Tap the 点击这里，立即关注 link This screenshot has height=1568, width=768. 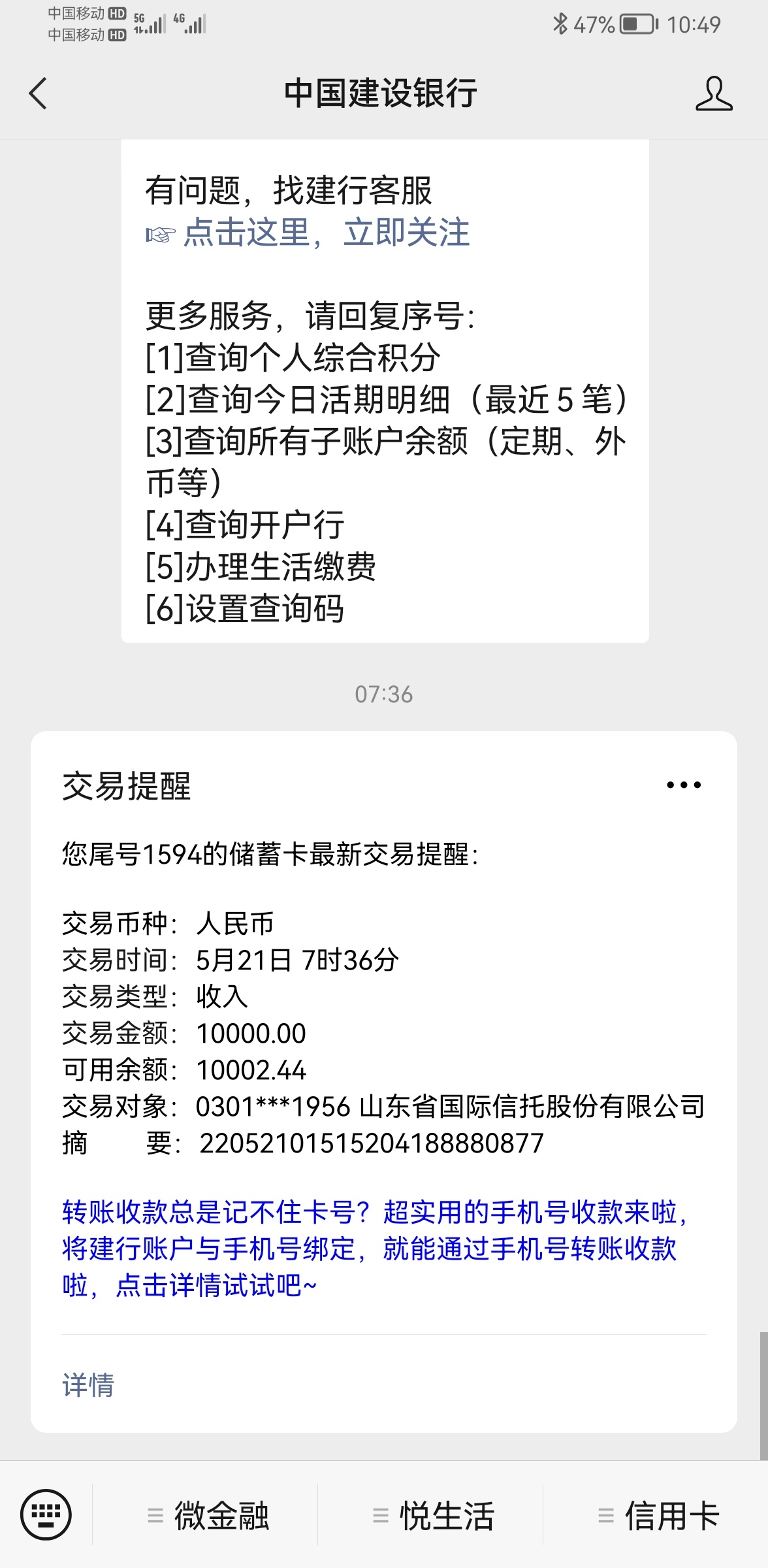(x=326, y=233)
